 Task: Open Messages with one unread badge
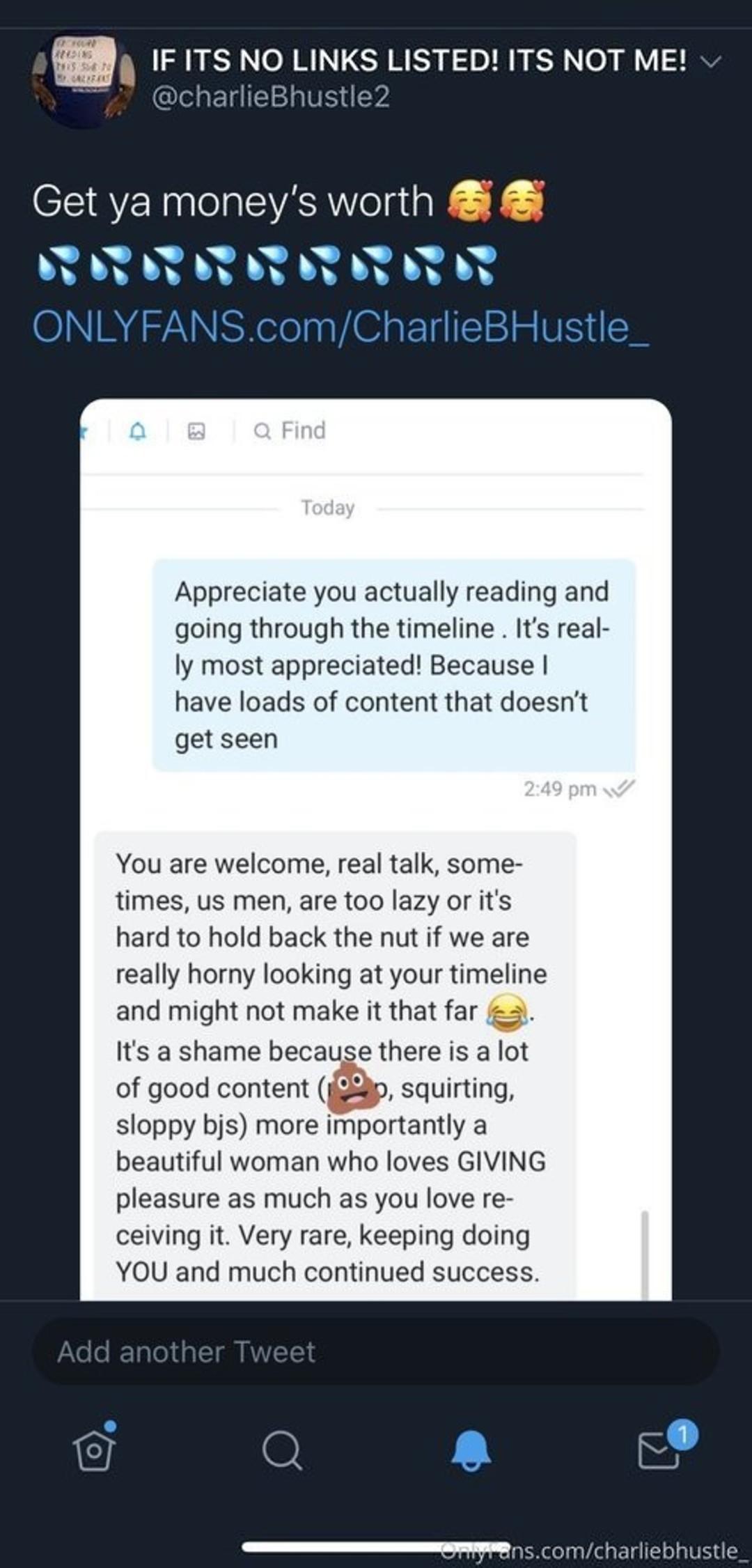click(659, 1450)
